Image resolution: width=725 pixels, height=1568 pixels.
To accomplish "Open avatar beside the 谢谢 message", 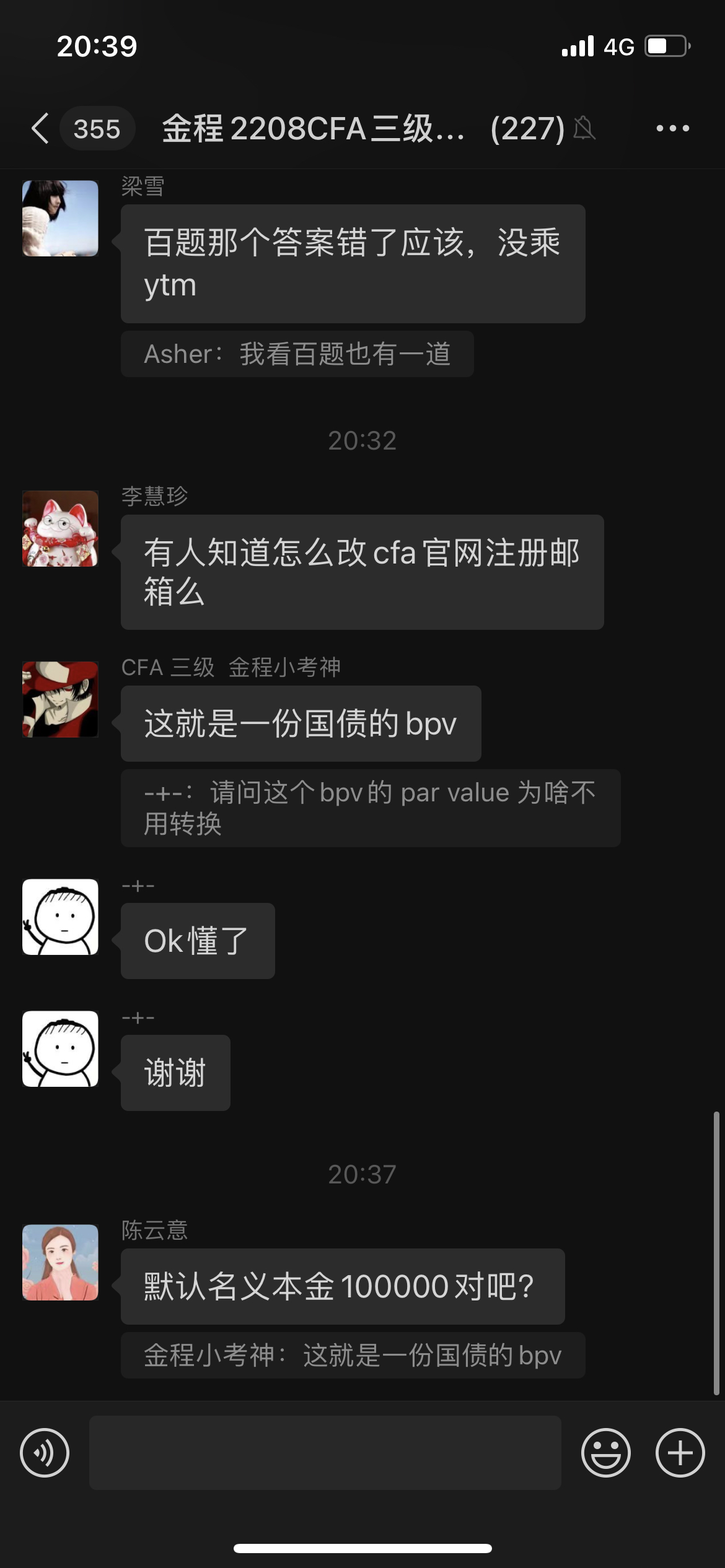I will coord(60,1048).
